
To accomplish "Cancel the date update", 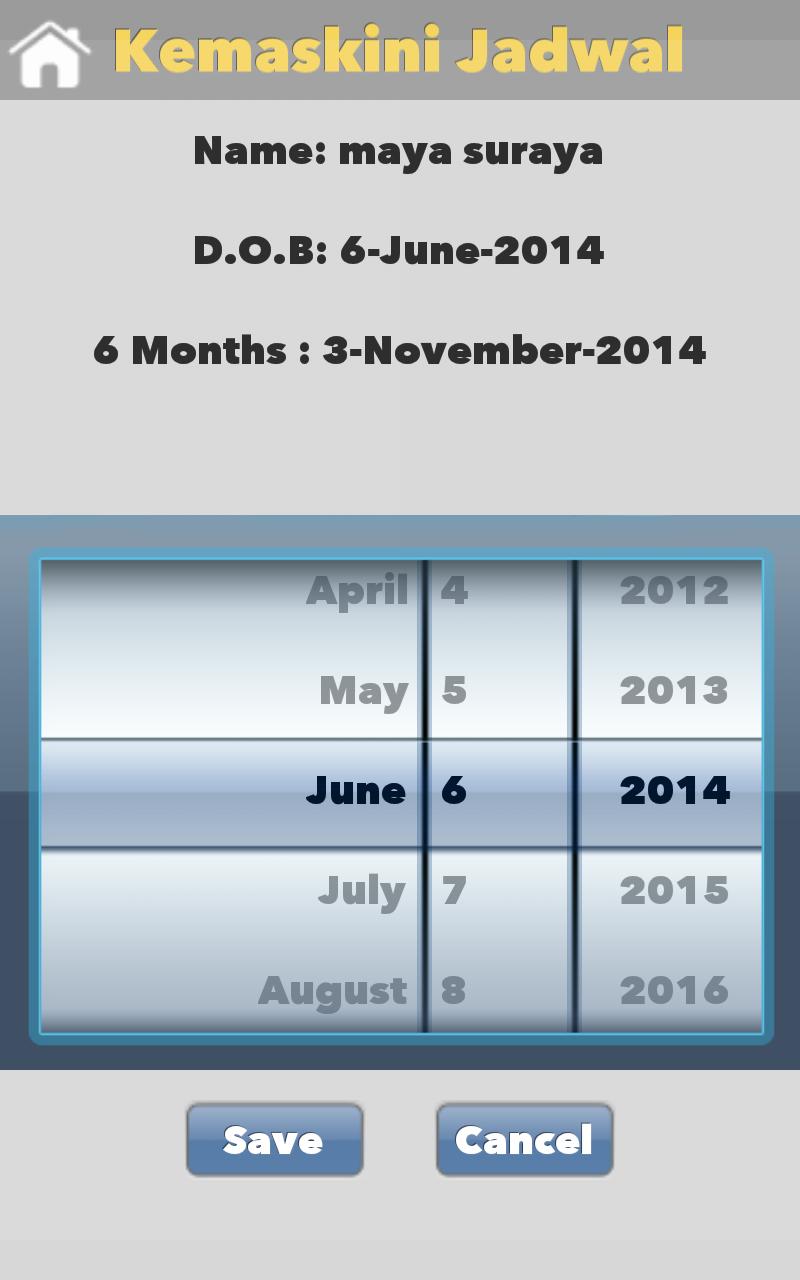I will point(524,1140).
